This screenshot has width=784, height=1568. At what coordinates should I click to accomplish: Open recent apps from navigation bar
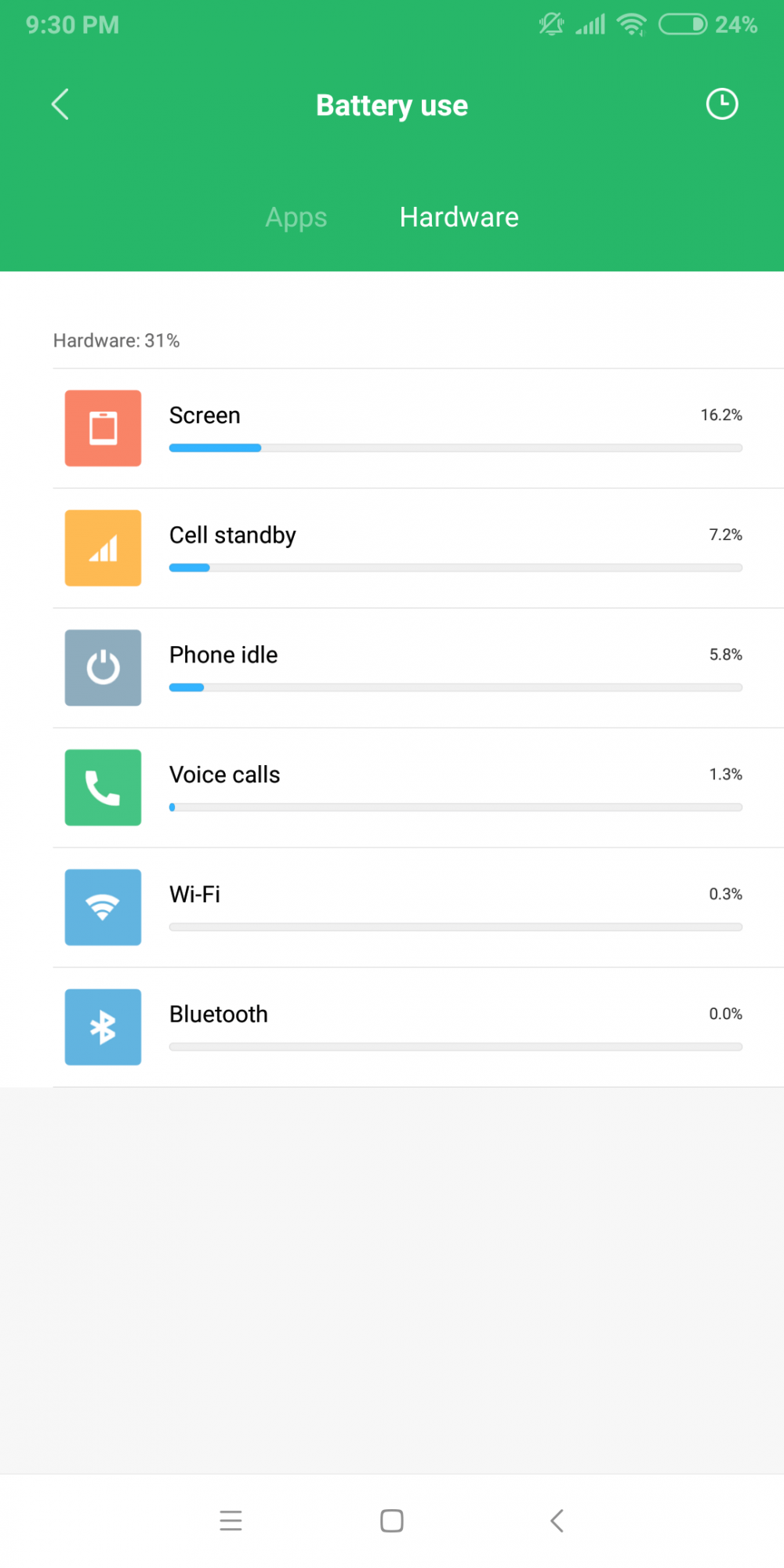pyautogui.click(x=230, y=1521)
